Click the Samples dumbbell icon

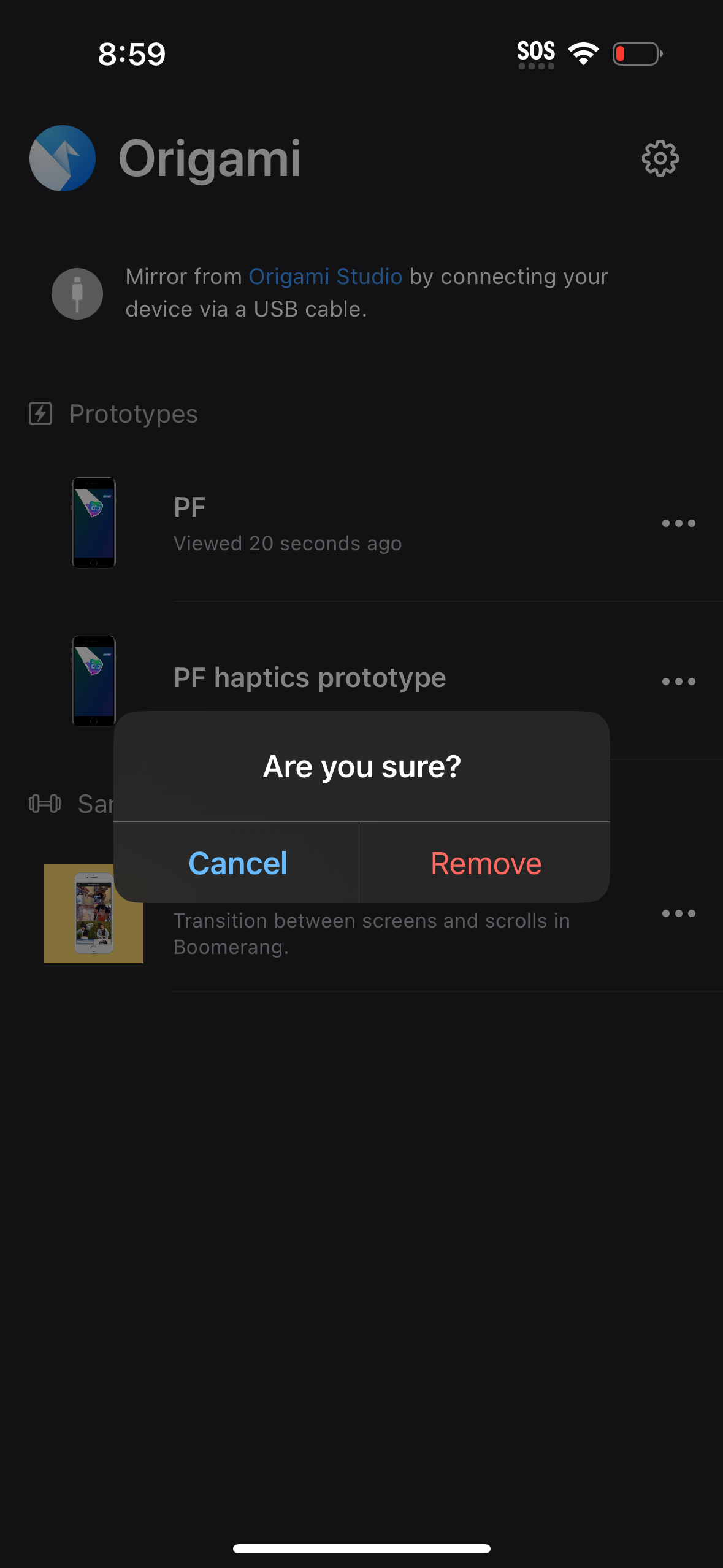[44, 804]
